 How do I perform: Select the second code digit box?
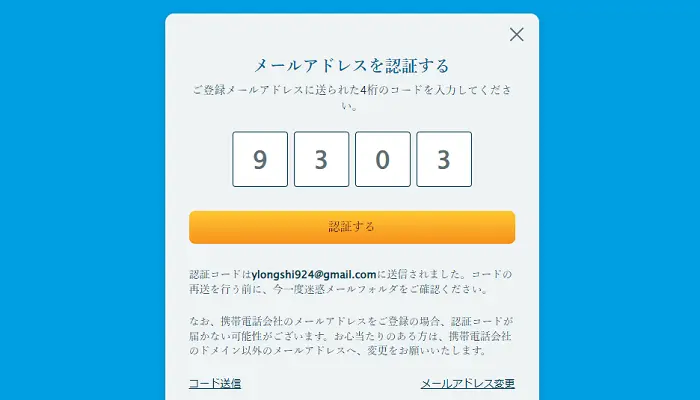[321, 159]
